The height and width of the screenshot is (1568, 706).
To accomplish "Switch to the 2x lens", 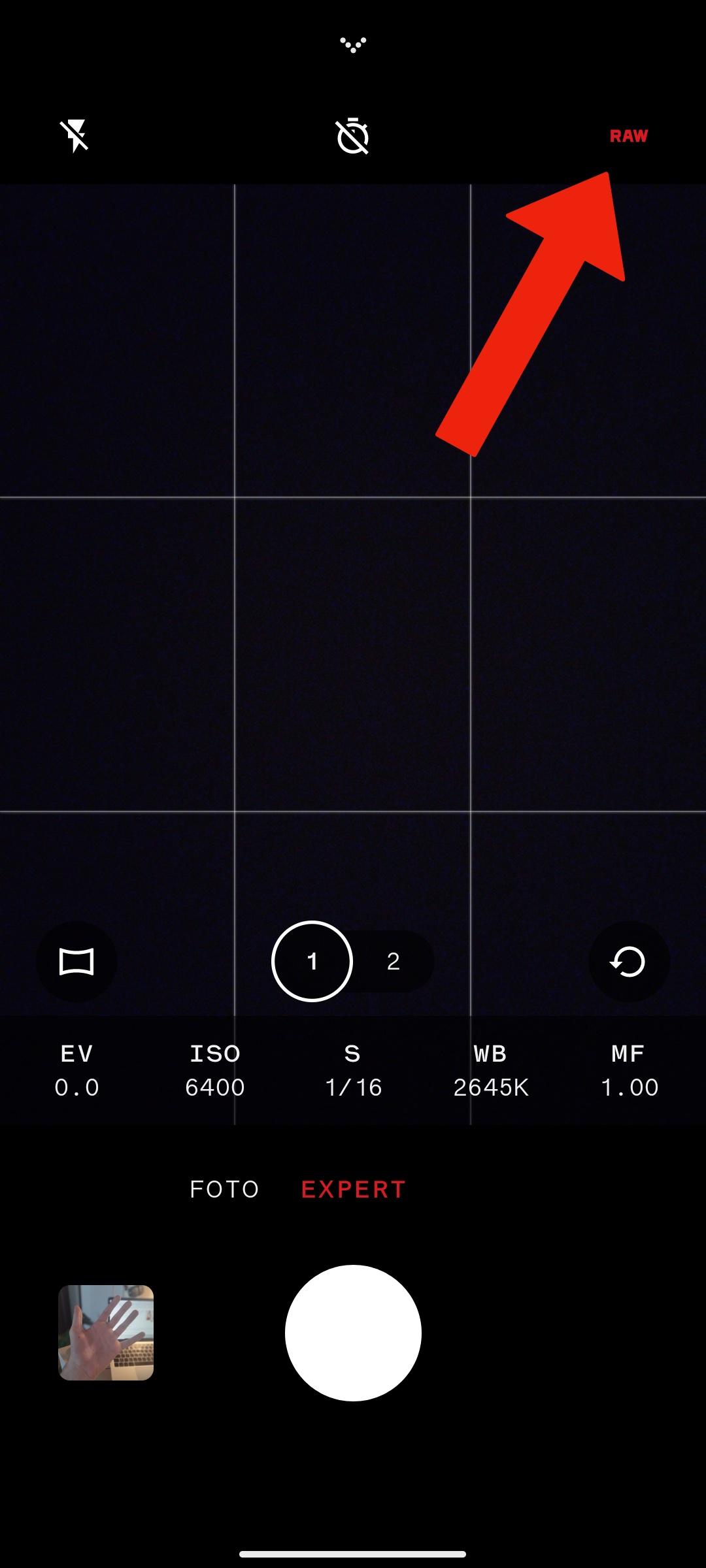I will coord(394,961).
